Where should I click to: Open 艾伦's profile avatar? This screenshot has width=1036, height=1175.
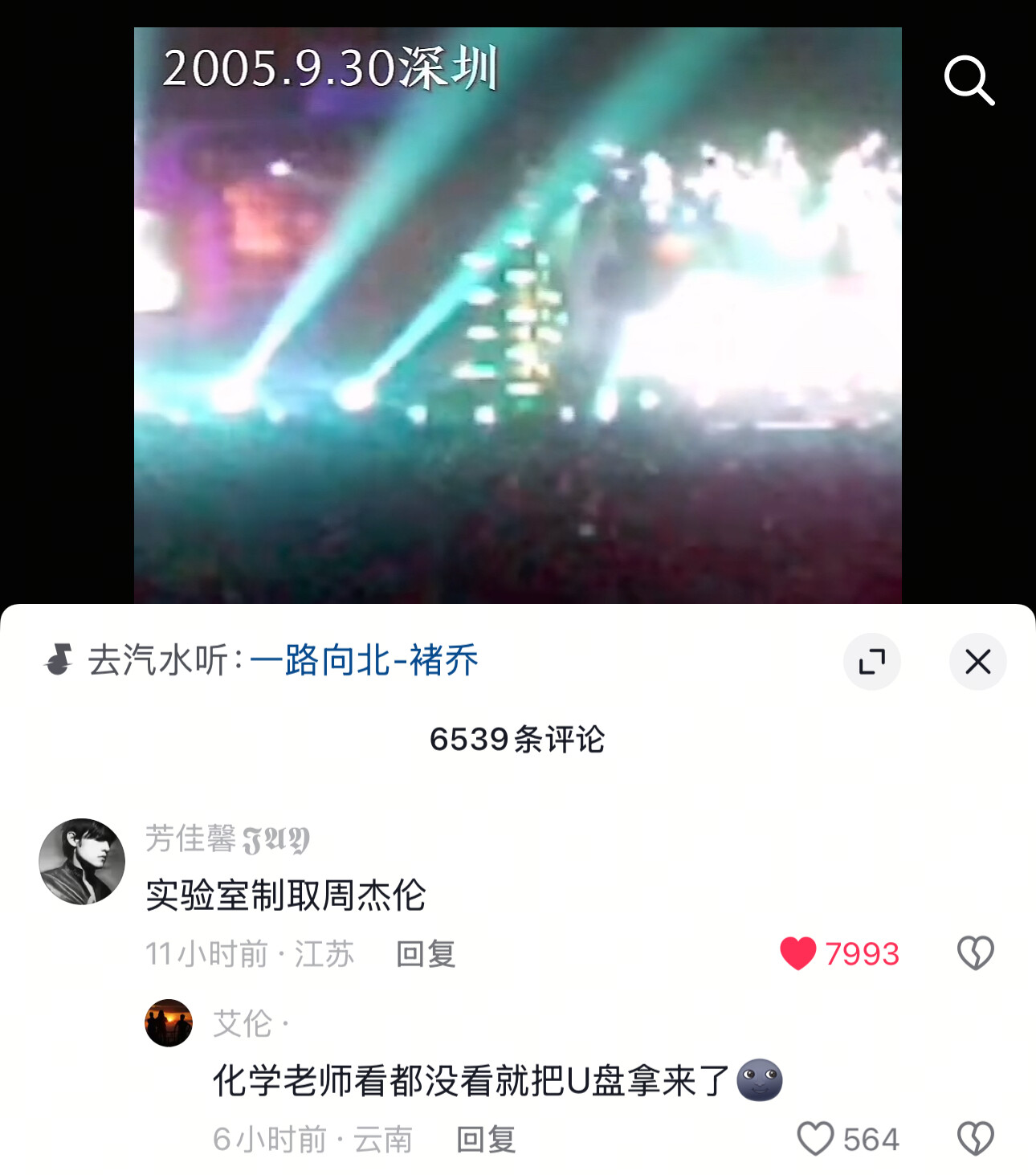pyautogui.click(x=169, y=1023)
